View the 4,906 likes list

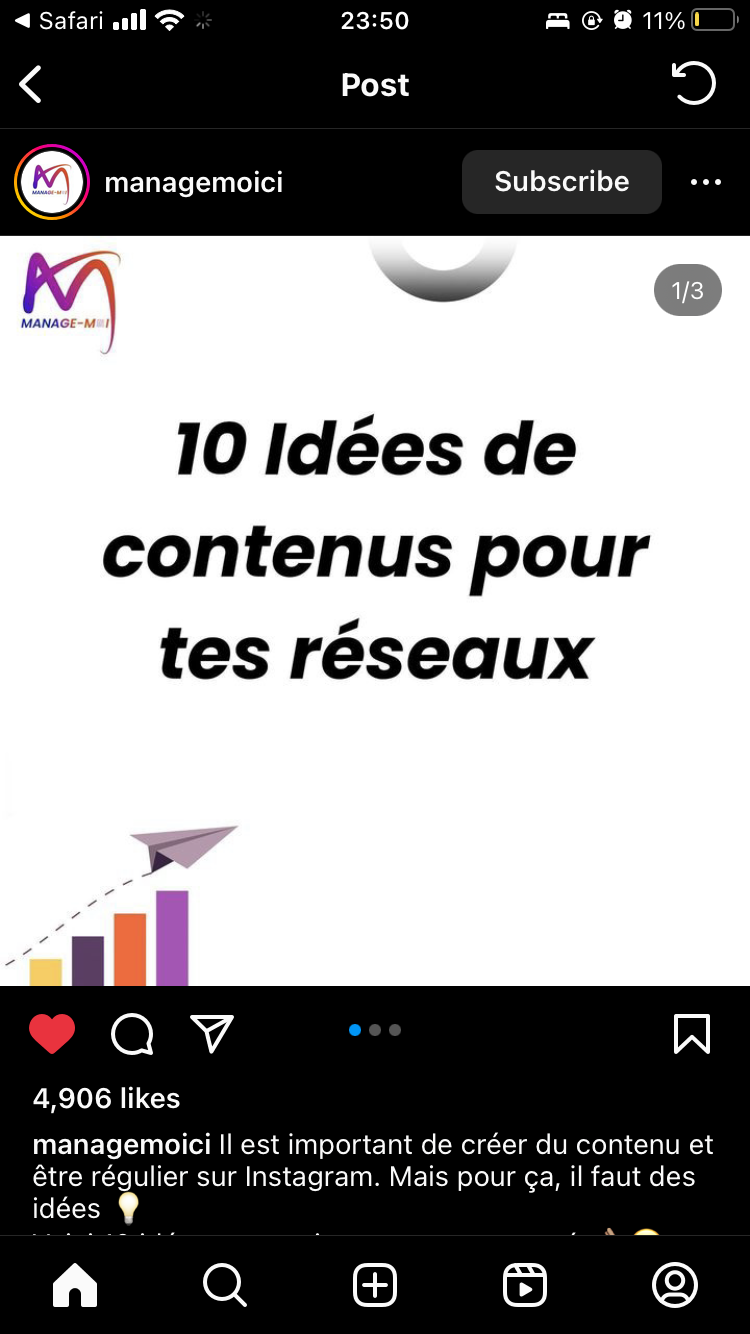point(107,1098)
